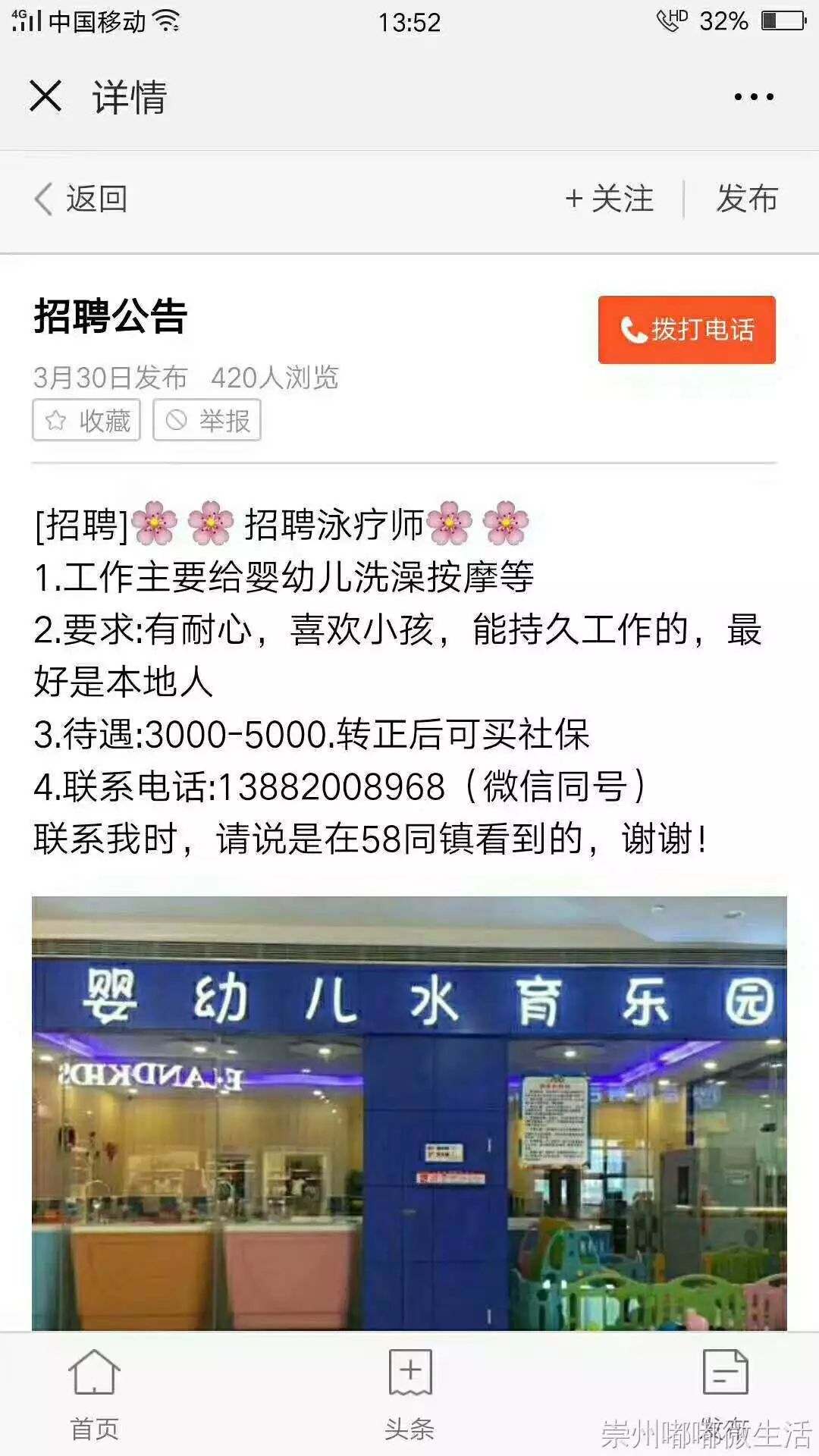Follow the poster via + 关注
819x1456 pixels.
click(x=609, y=199)
